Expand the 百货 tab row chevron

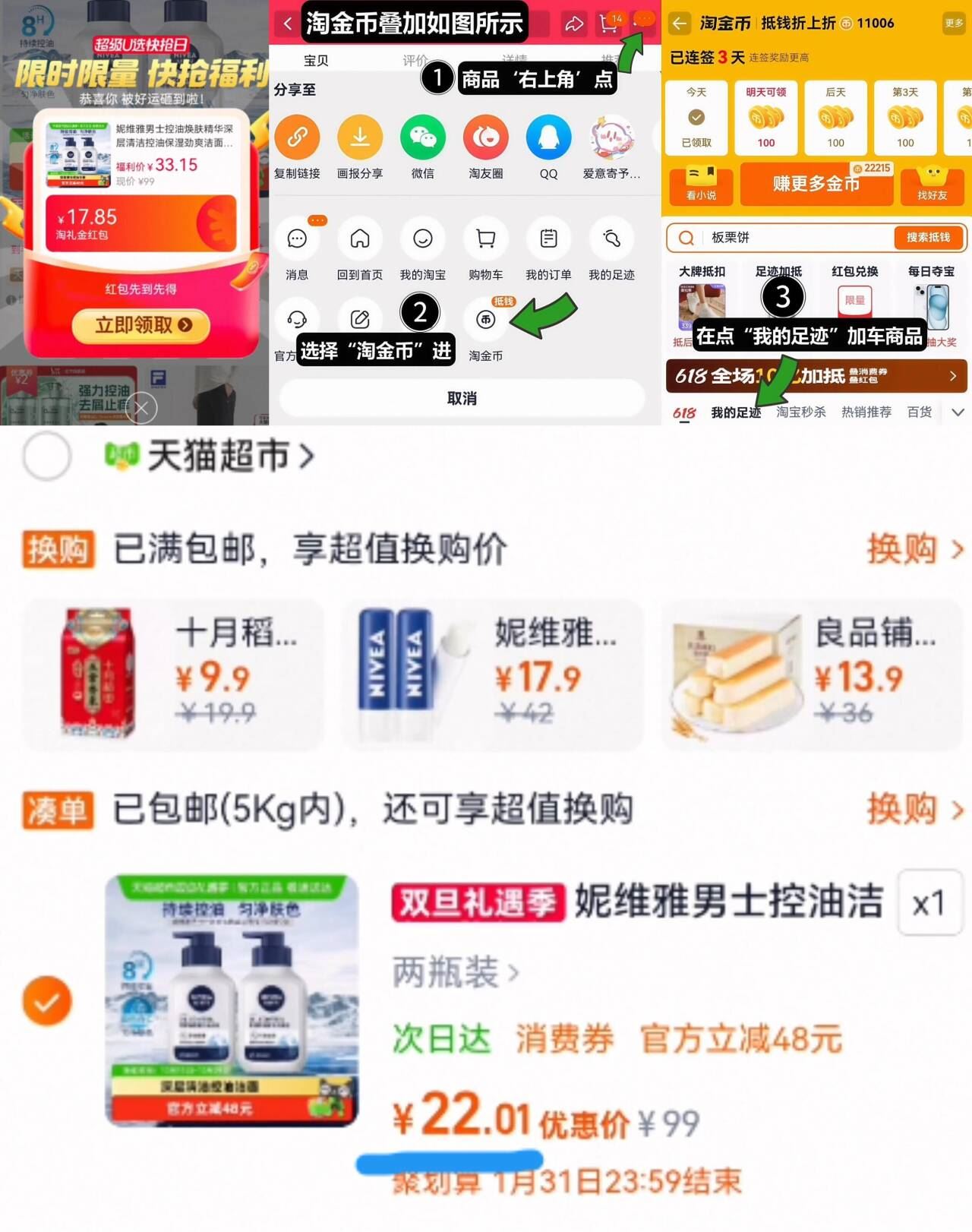click(x=958, y=412)
